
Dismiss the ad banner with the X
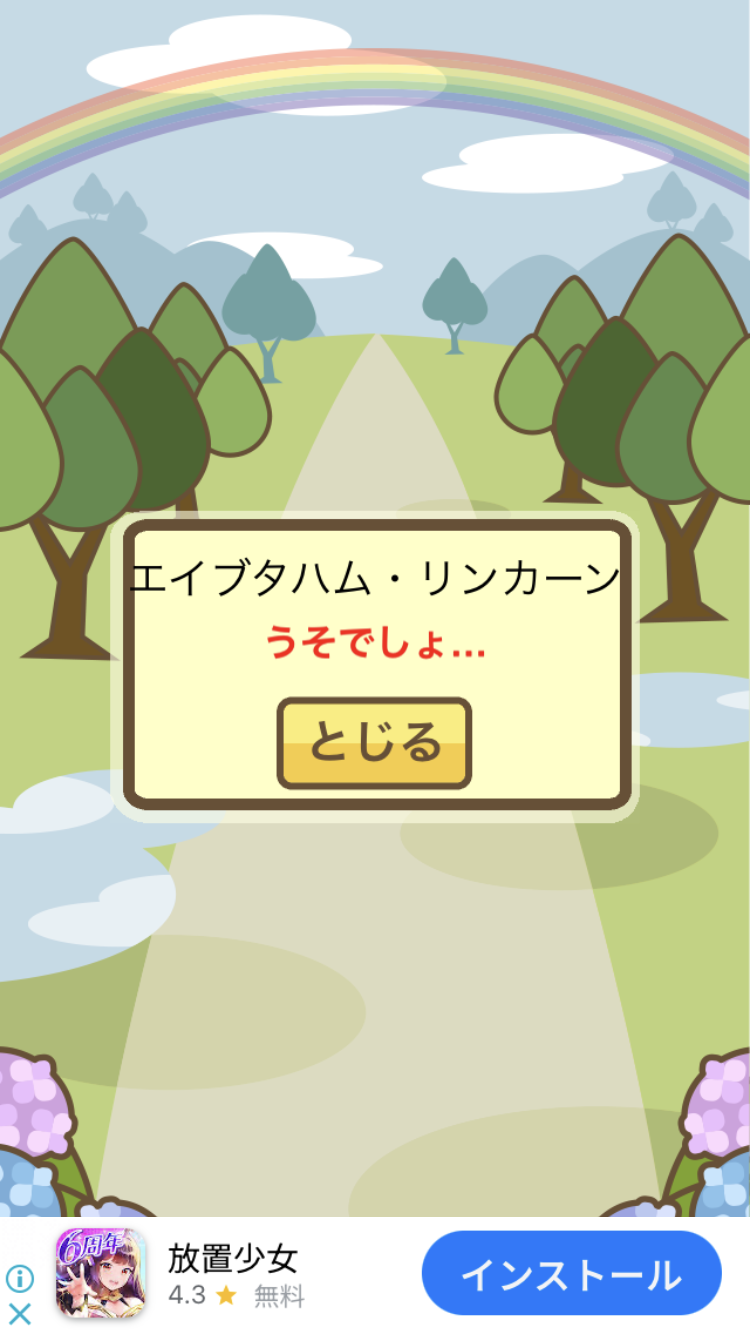(20, 1313)
